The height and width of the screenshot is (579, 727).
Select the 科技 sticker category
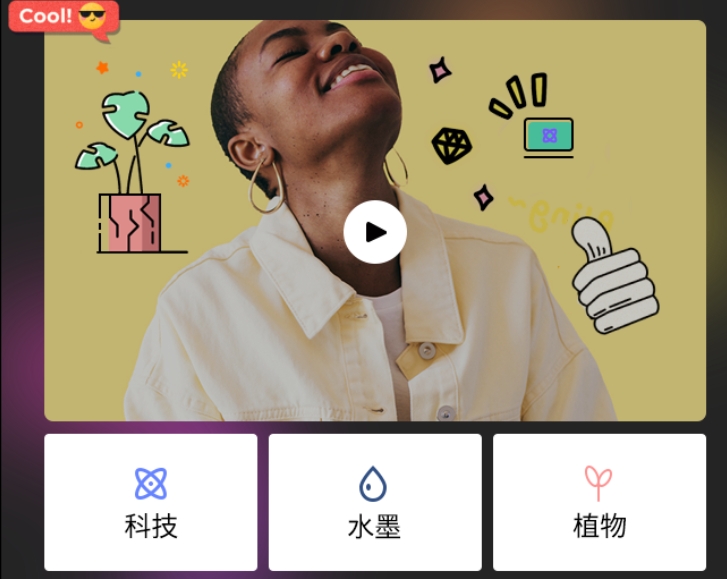(x=151, y=502)
